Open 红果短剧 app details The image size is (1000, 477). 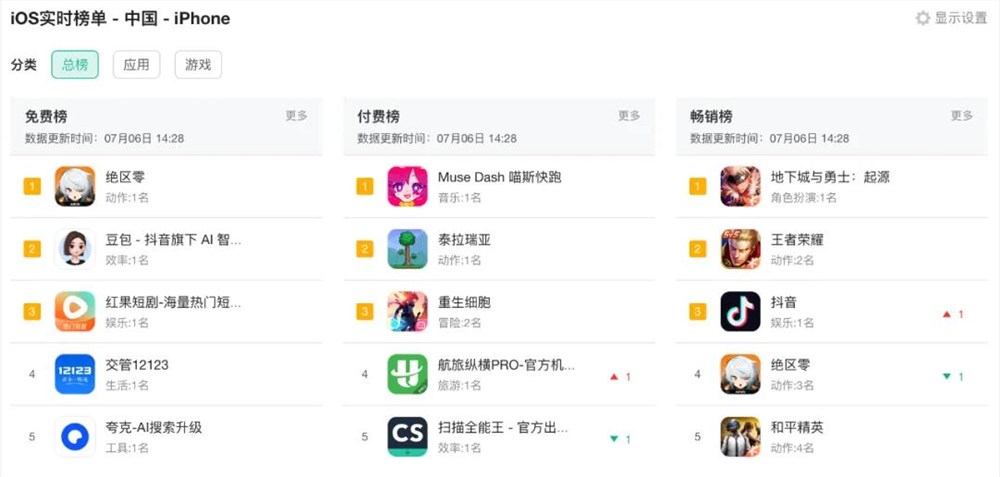pos(172,302)
